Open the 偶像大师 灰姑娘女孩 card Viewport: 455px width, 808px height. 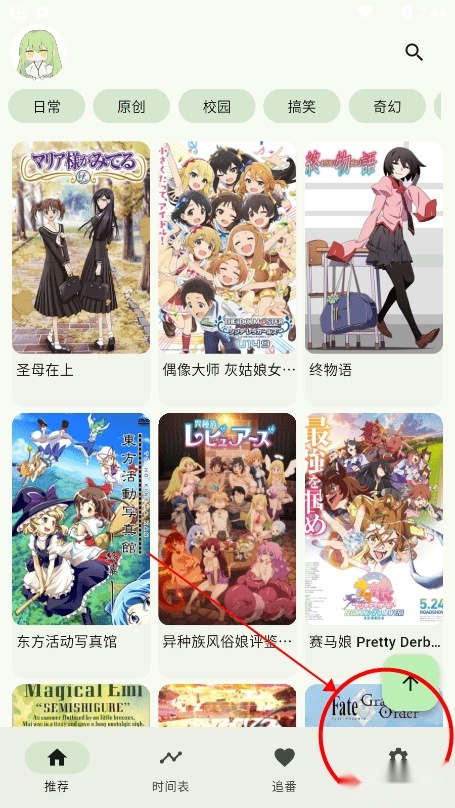(227, 274)
